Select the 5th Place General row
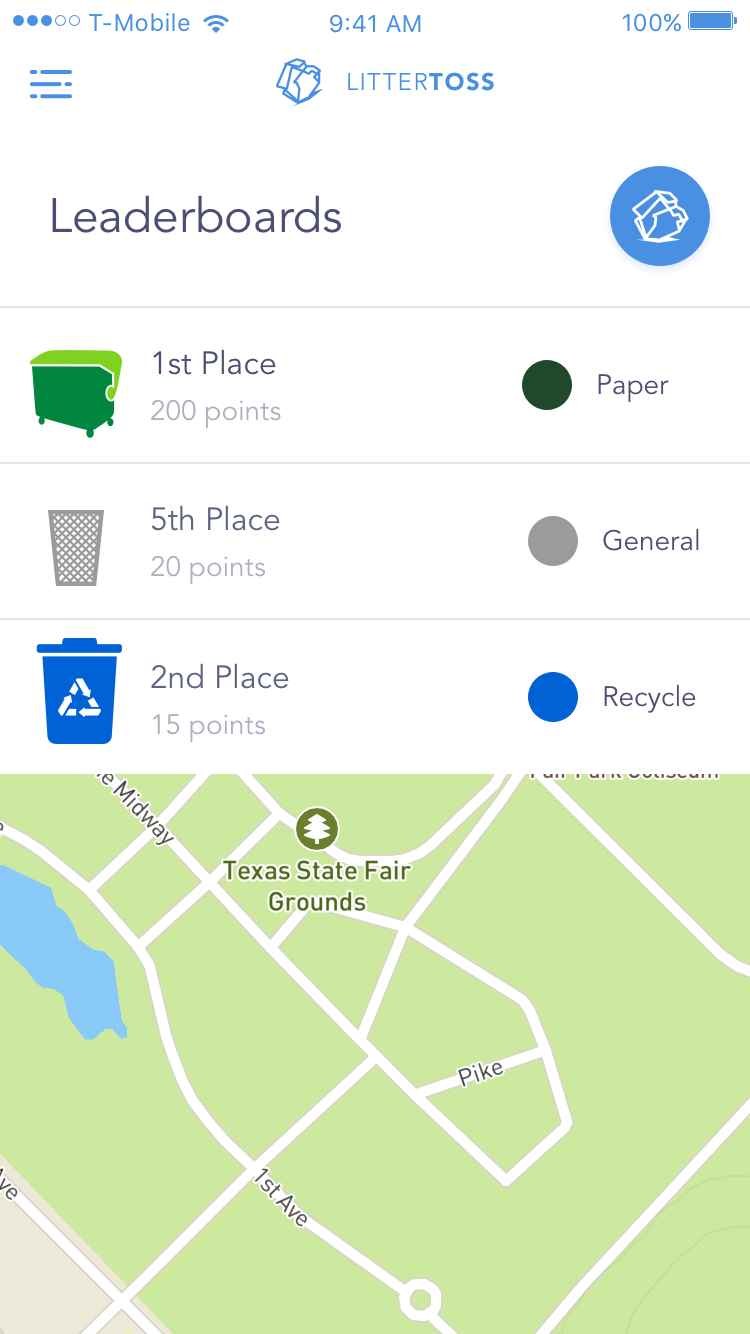 [x=375, y=542]
